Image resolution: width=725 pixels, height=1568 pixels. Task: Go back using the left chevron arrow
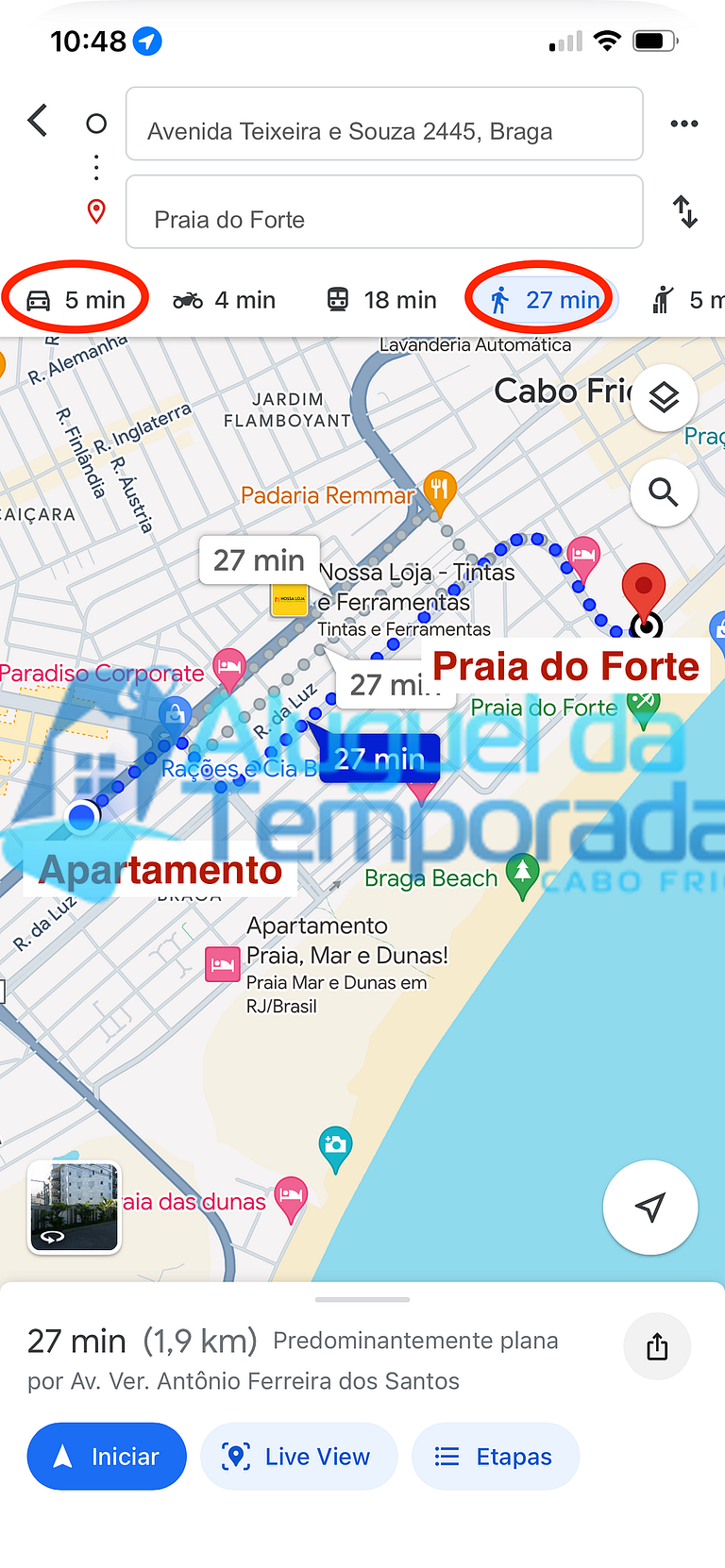[x=38, y=121]
